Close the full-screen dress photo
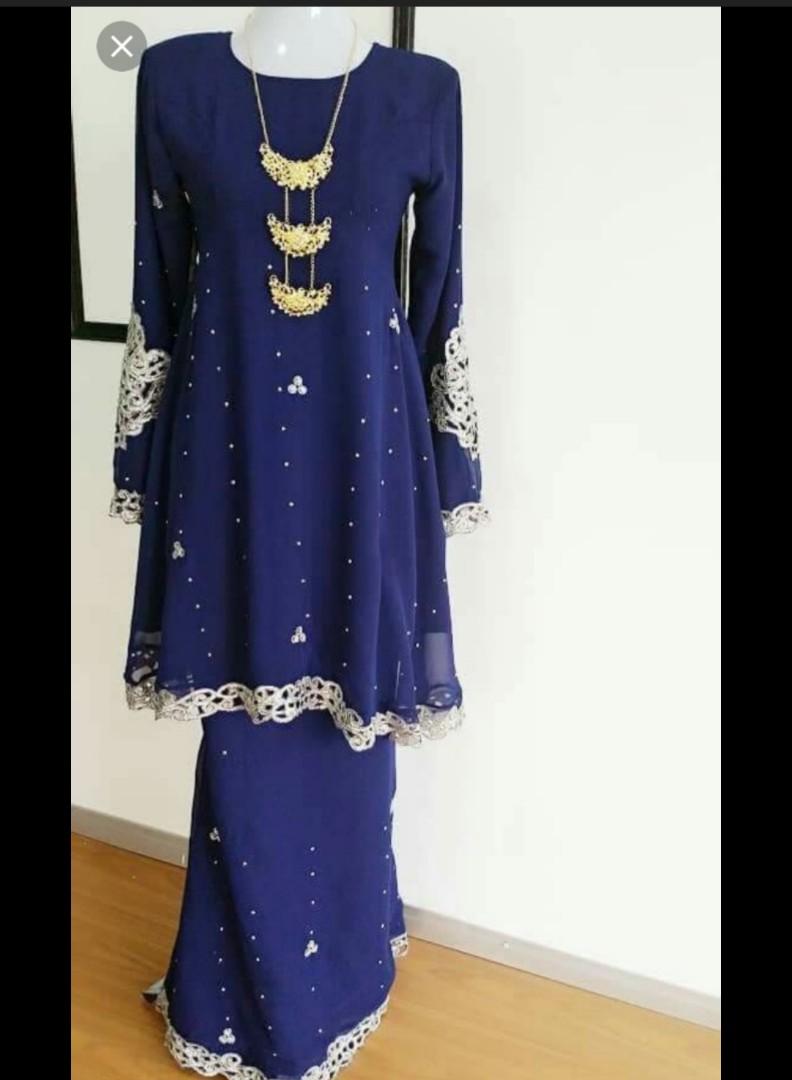 click(x=121, y=46)
